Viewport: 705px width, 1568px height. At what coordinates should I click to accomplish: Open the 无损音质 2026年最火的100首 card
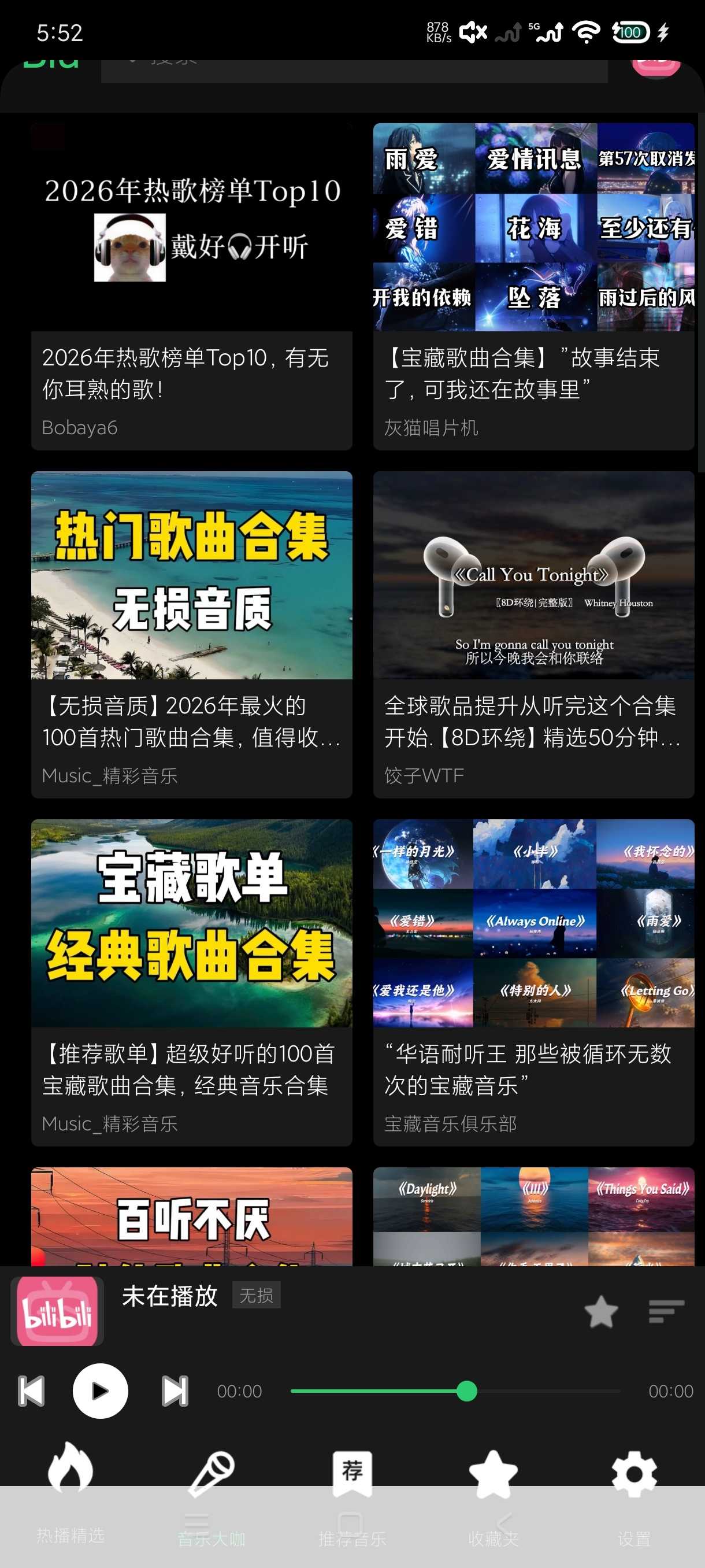(x=192, y=634)
